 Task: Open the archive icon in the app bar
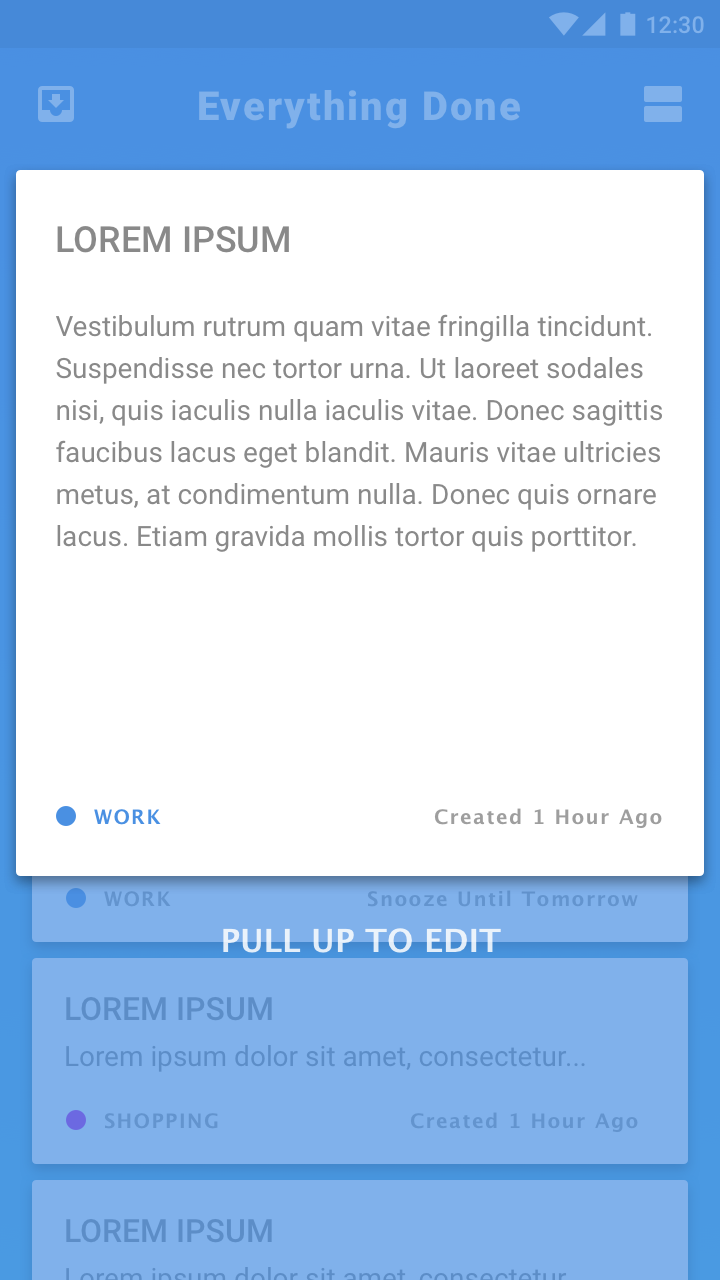click(56, 105)
